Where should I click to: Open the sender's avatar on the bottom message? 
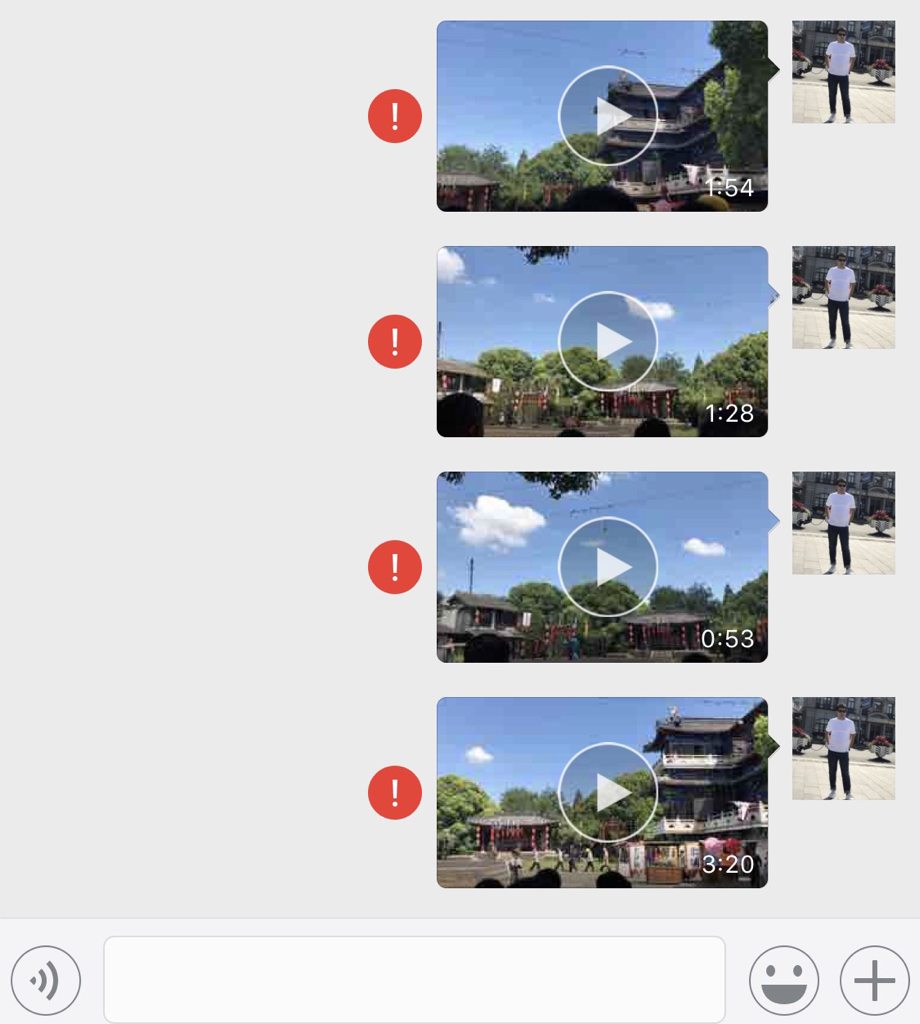tap(843, 750)
